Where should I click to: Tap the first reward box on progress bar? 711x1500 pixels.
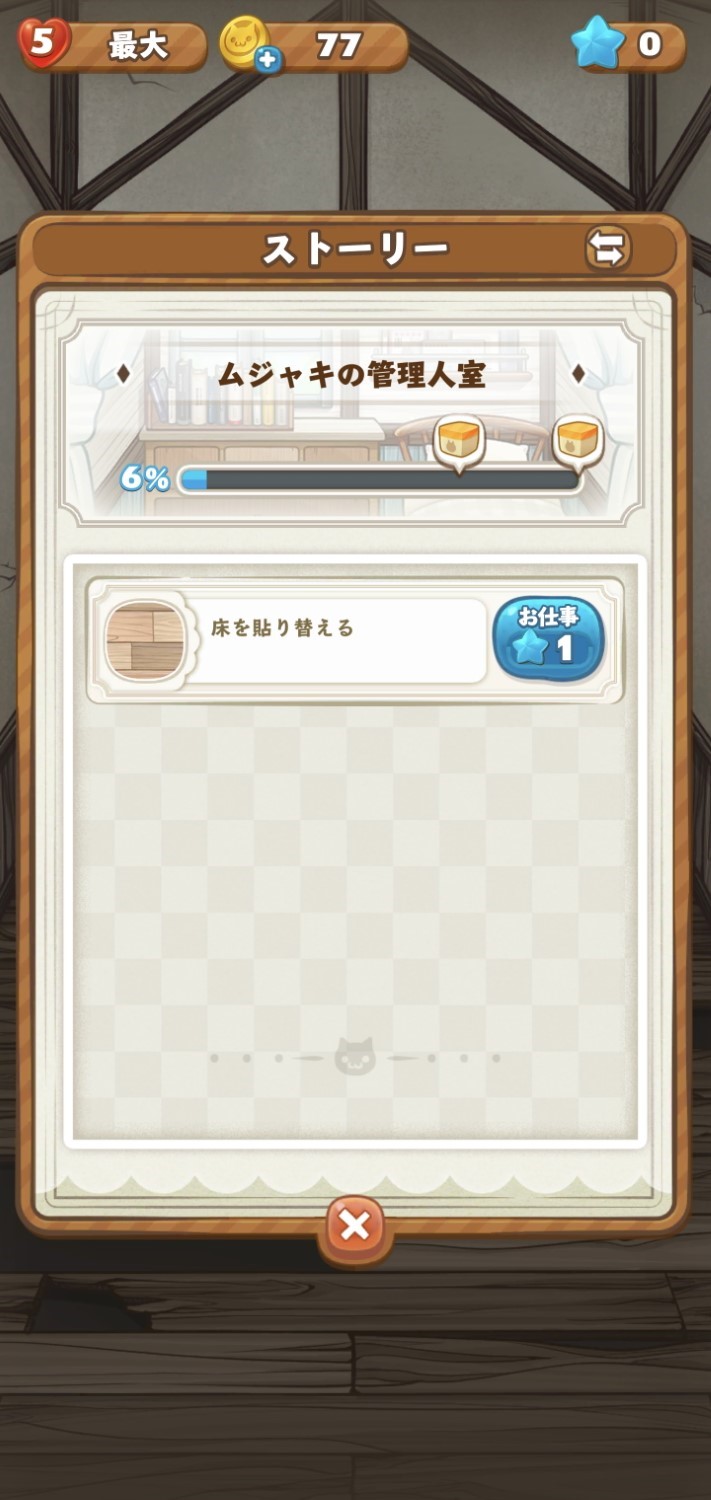[459, 440]
